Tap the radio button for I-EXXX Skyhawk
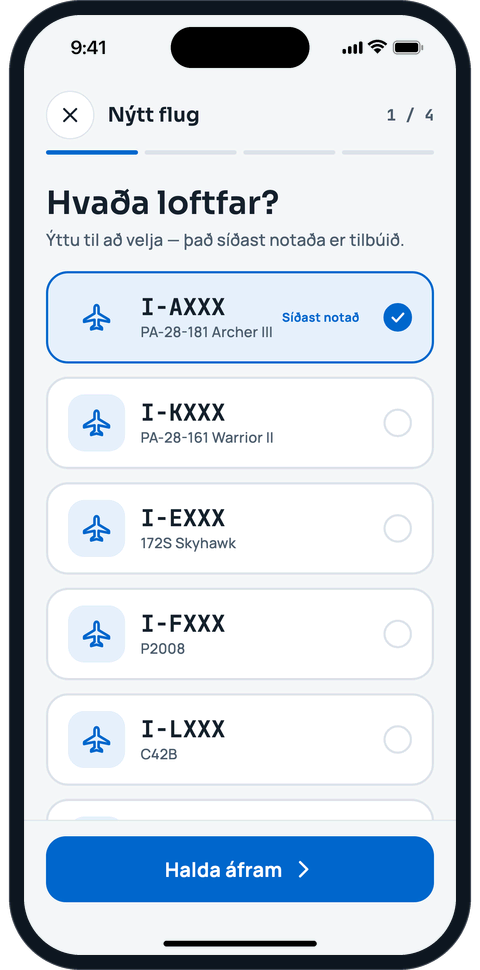Image resolution: width=480 pixels, height=970 pixels. [x=397, y=528]
